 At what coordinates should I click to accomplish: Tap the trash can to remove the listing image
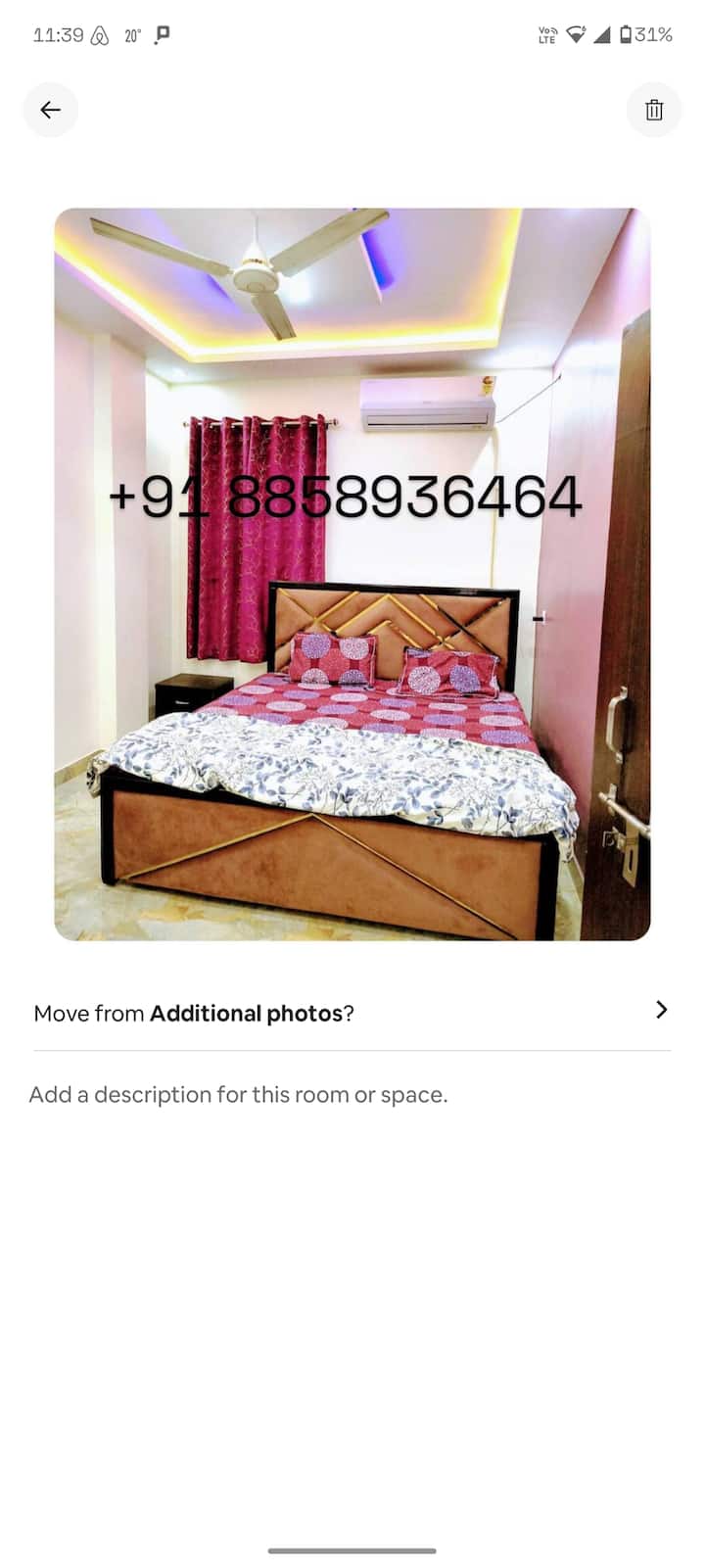coord(654,110)
